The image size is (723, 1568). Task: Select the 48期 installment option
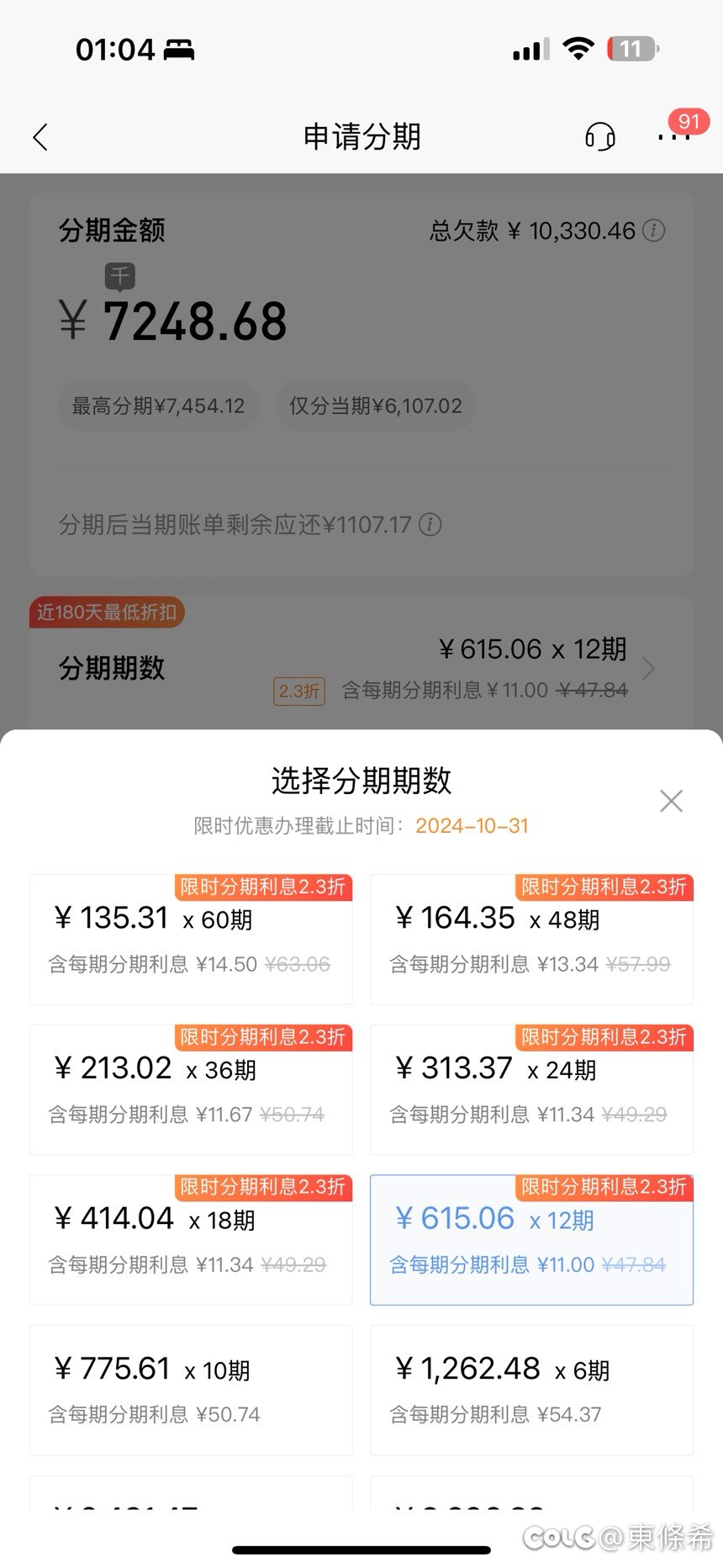tap(531, 940)
